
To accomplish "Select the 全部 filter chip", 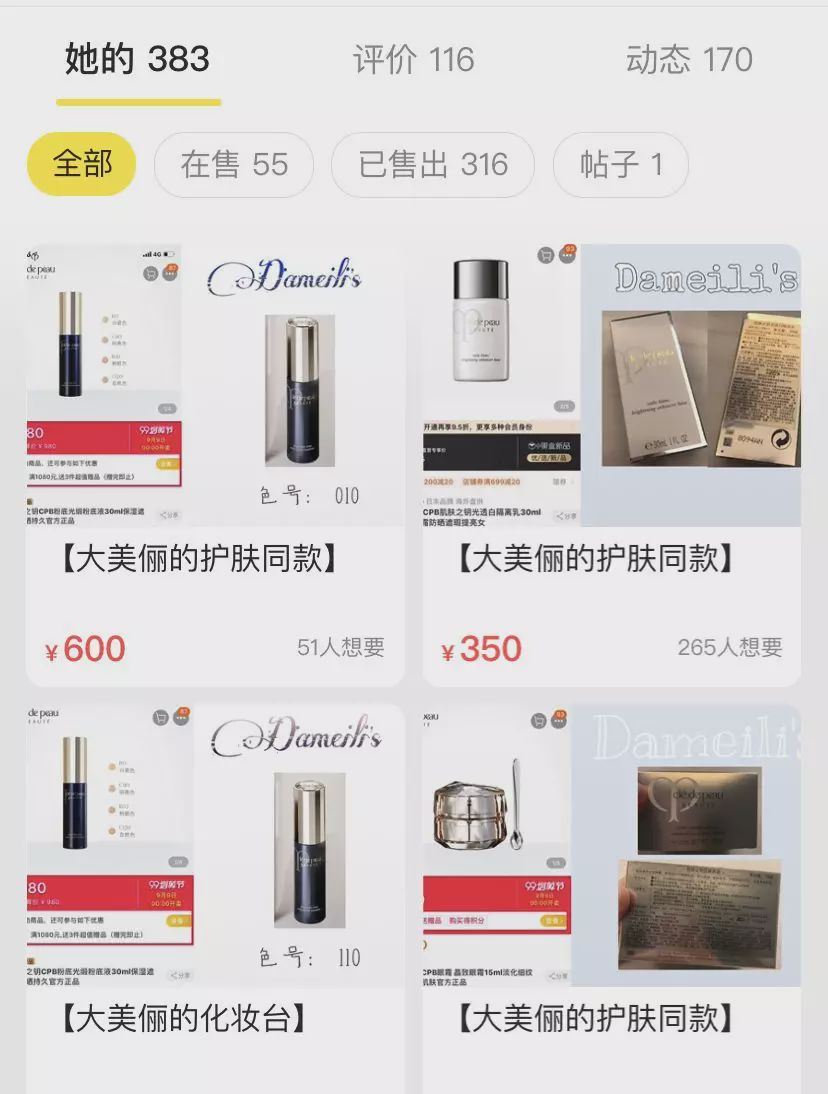I will [81, 164].
